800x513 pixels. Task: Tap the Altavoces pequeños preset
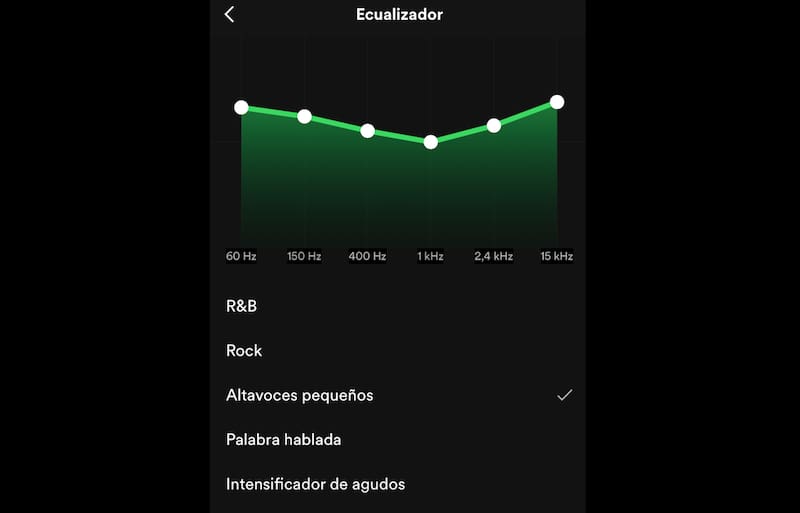(x=300, y=395)
